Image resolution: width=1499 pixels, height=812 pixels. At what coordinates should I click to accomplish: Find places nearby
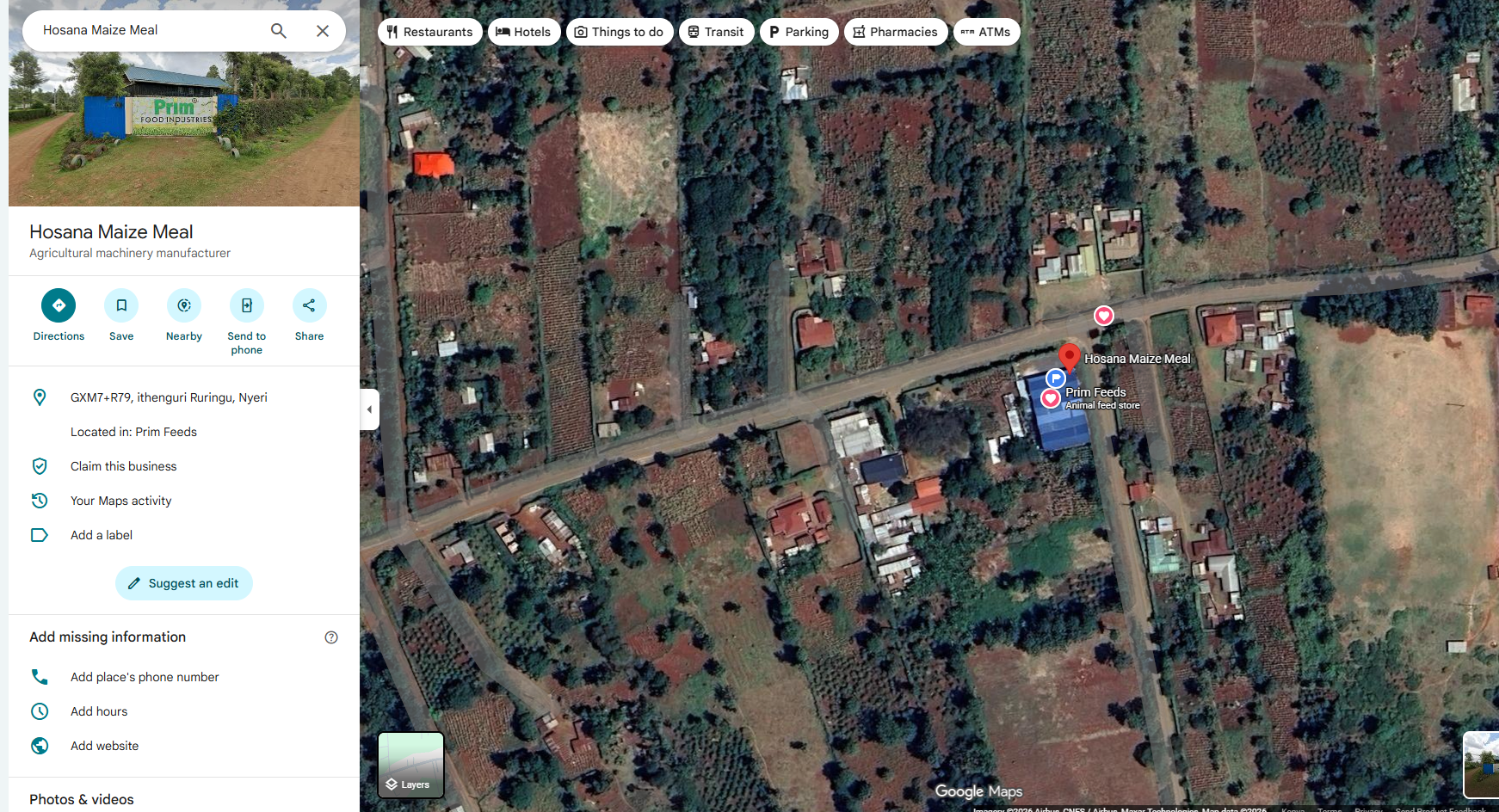(184, 306)
